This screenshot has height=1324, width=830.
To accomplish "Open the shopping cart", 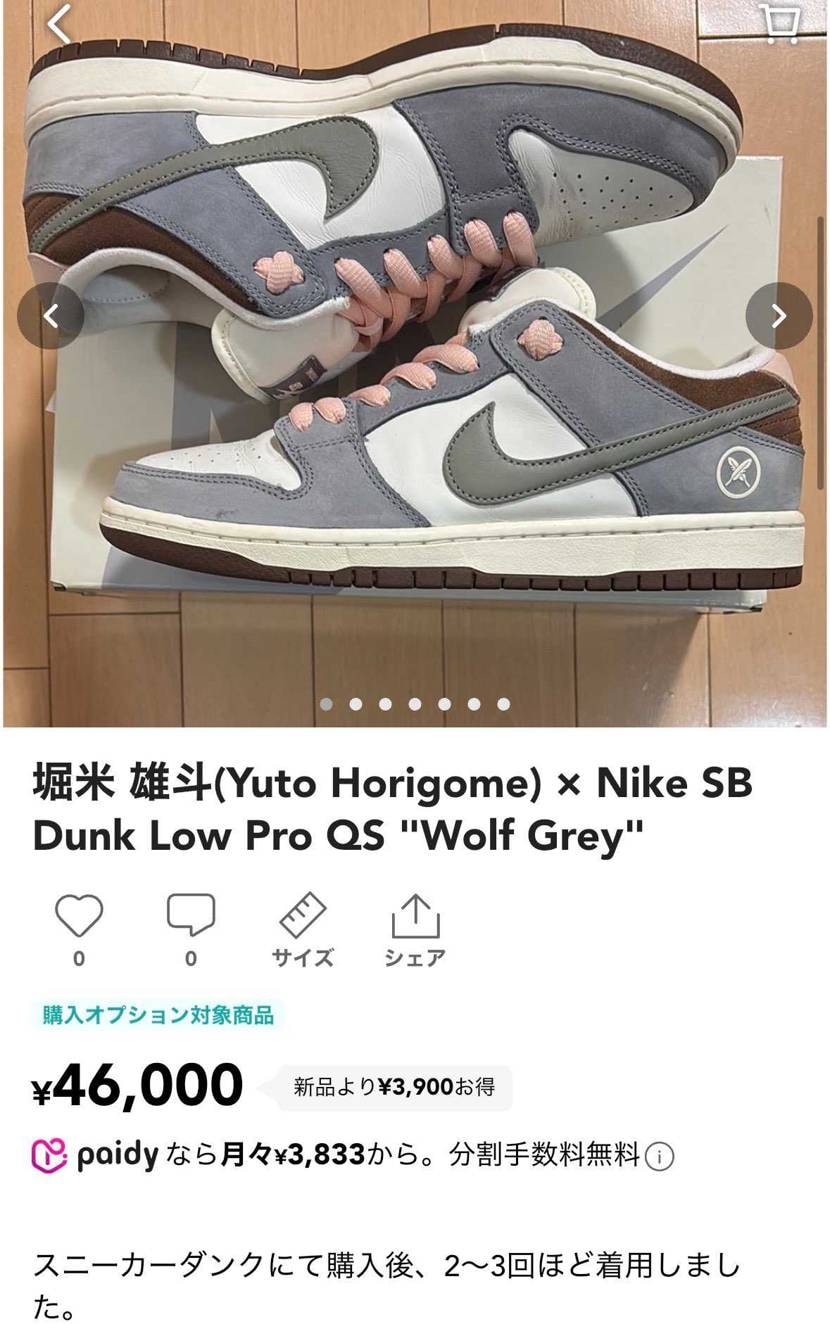I will coord(786,22).
